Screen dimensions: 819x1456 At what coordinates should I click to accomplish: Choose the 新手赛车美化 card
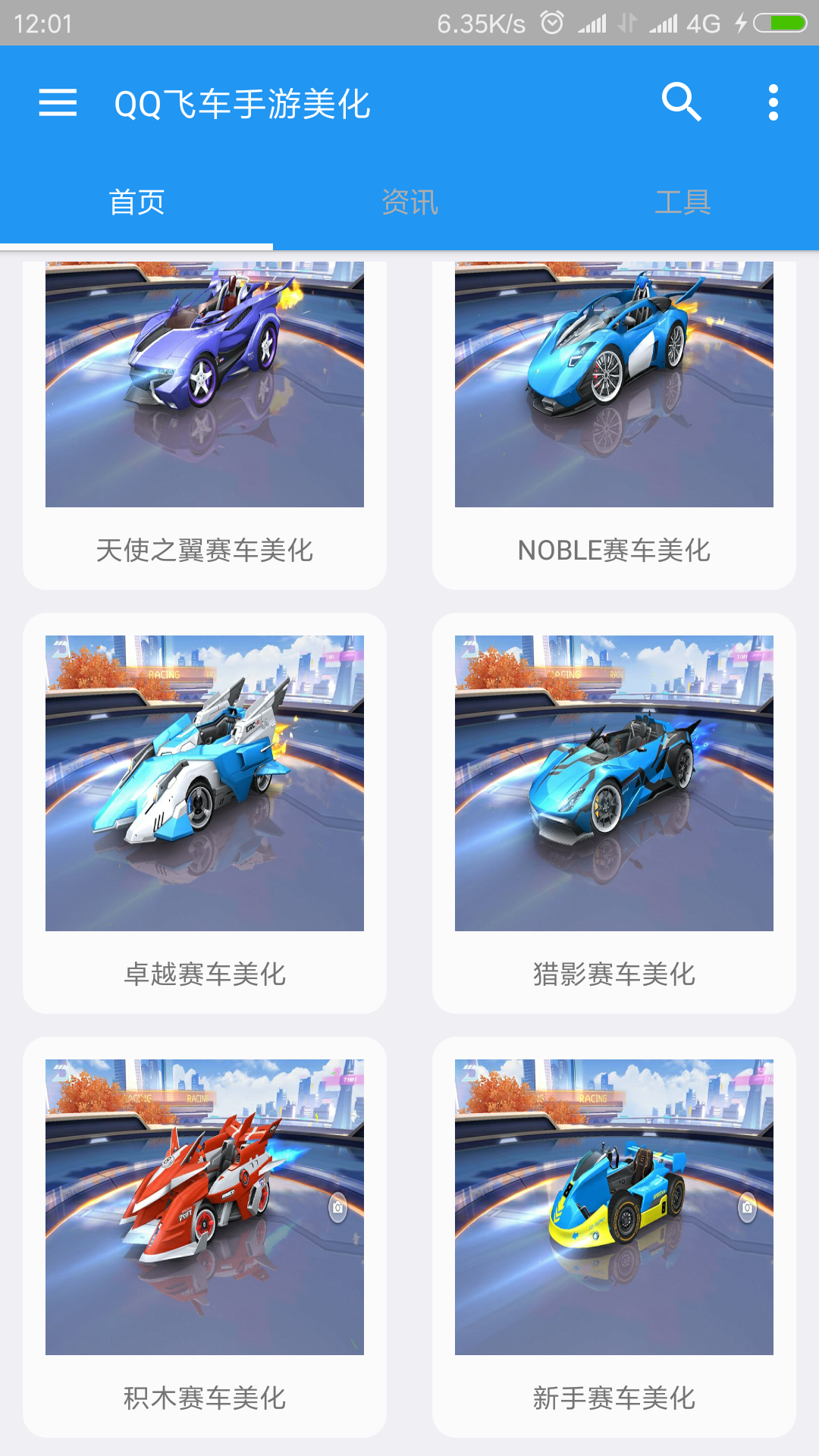614,1237
